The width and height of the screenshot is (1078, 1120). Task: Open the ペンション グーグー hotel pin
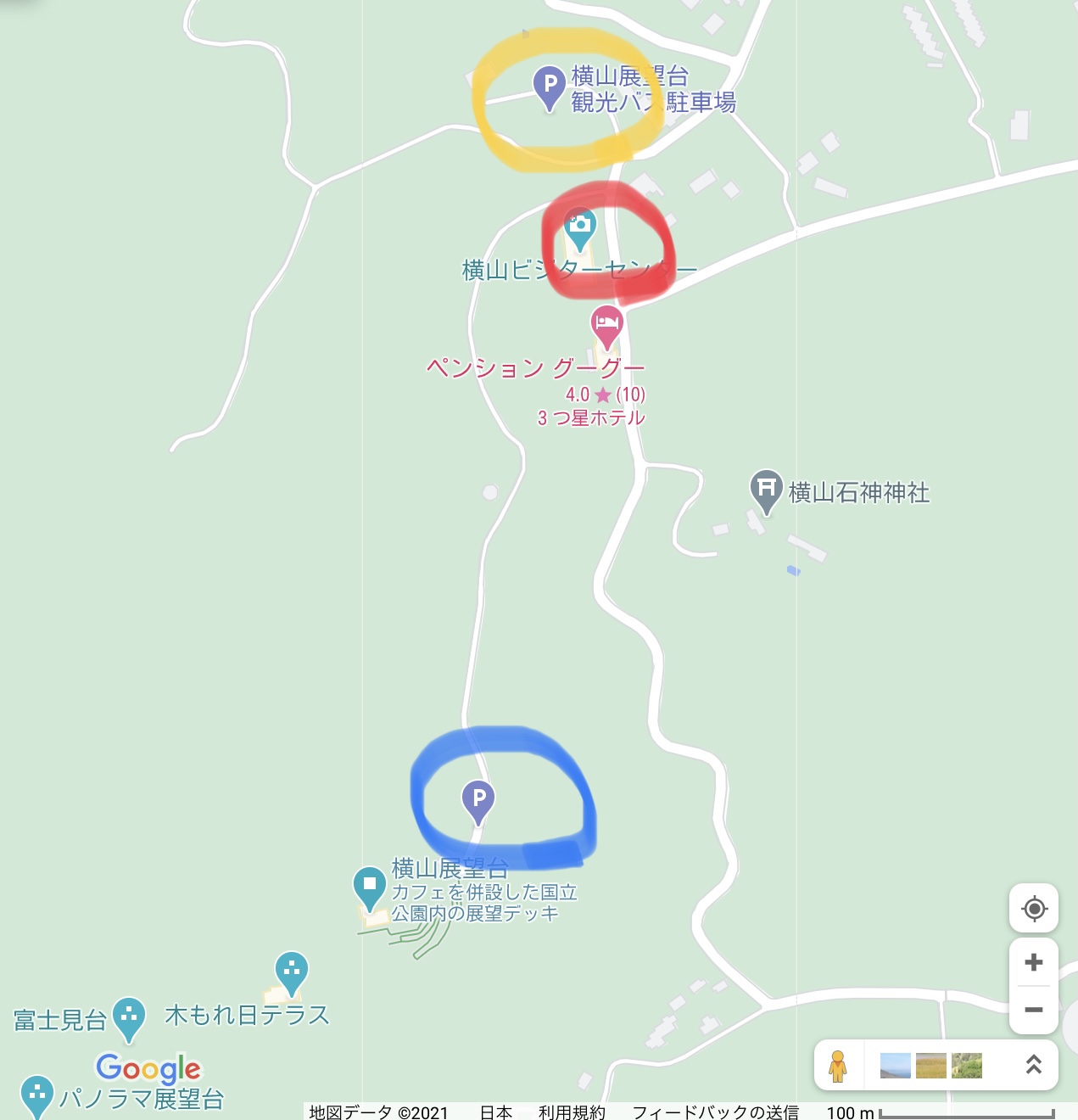[x=606, y=324]
